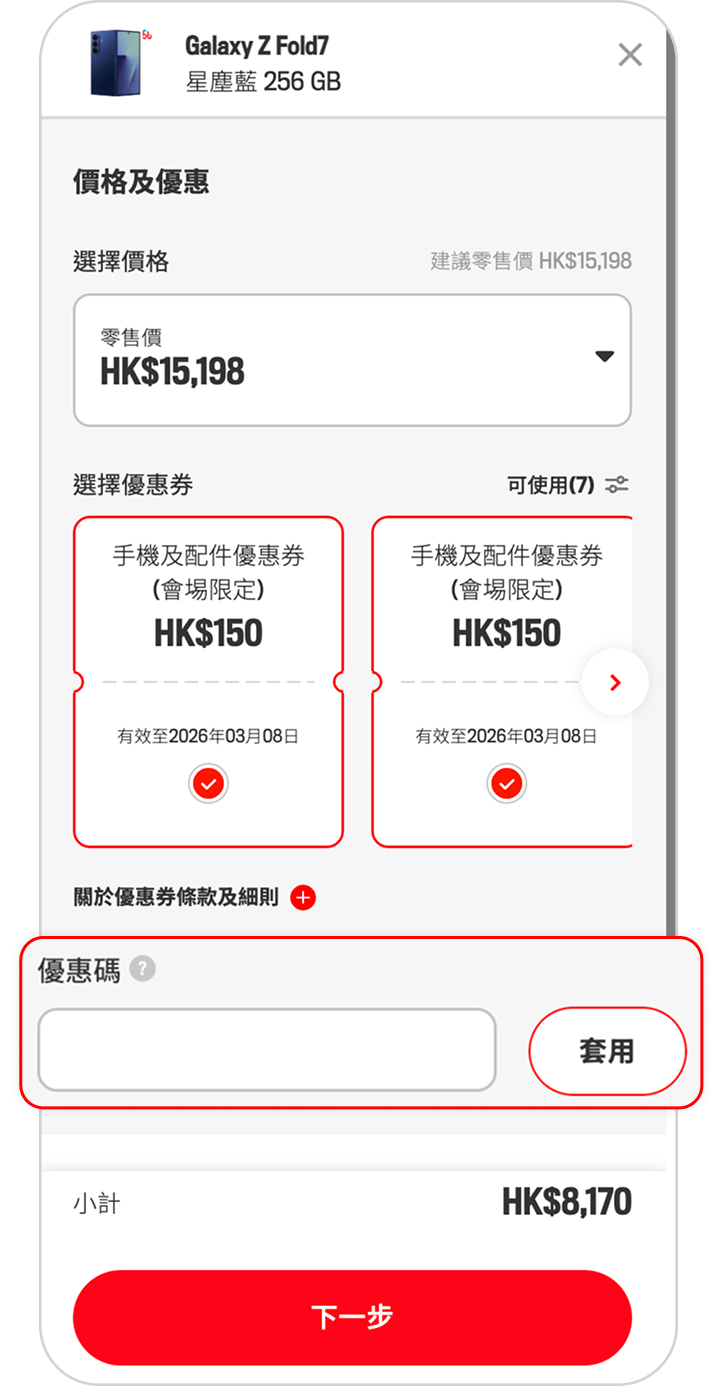
Task: Tap 套用 to apply the promo code
Action: [607, 1050]
